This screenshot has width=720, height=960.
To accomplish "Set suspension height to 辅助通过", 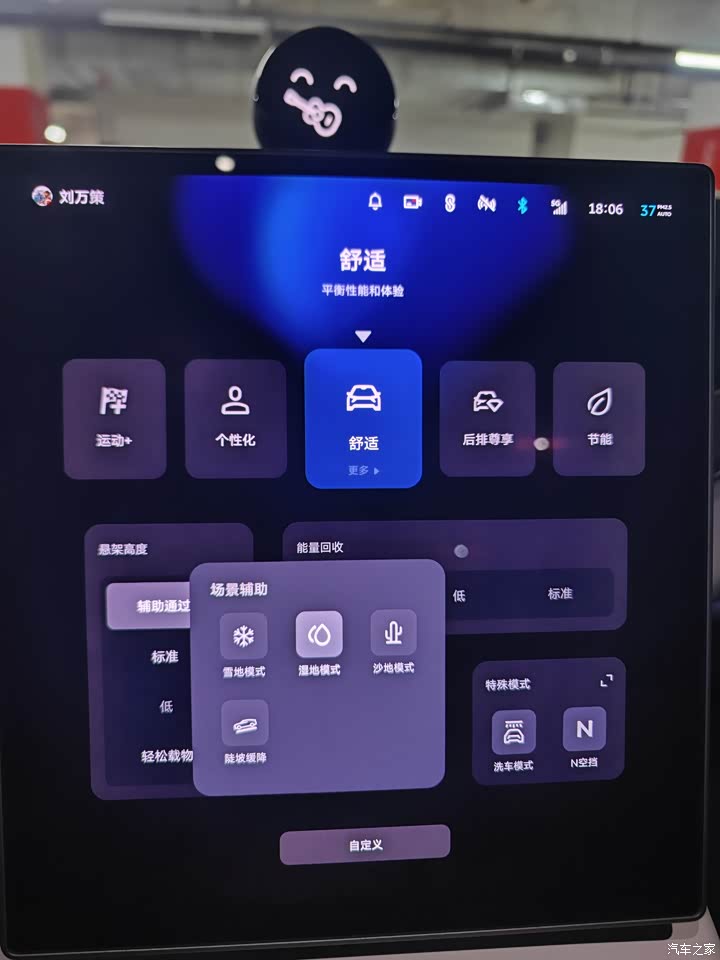I will click(x=150, y=606).
